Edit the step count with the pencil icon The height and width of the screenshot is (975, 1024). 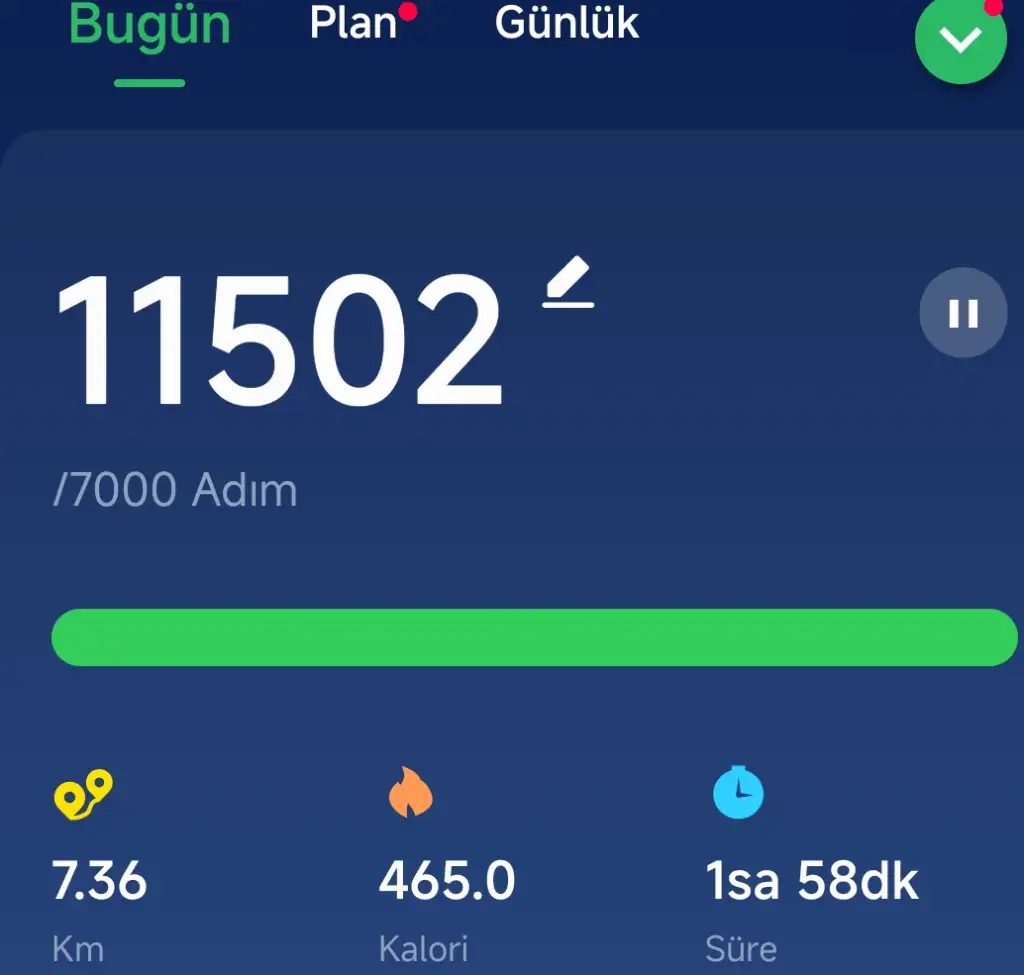tap(569, 283)
